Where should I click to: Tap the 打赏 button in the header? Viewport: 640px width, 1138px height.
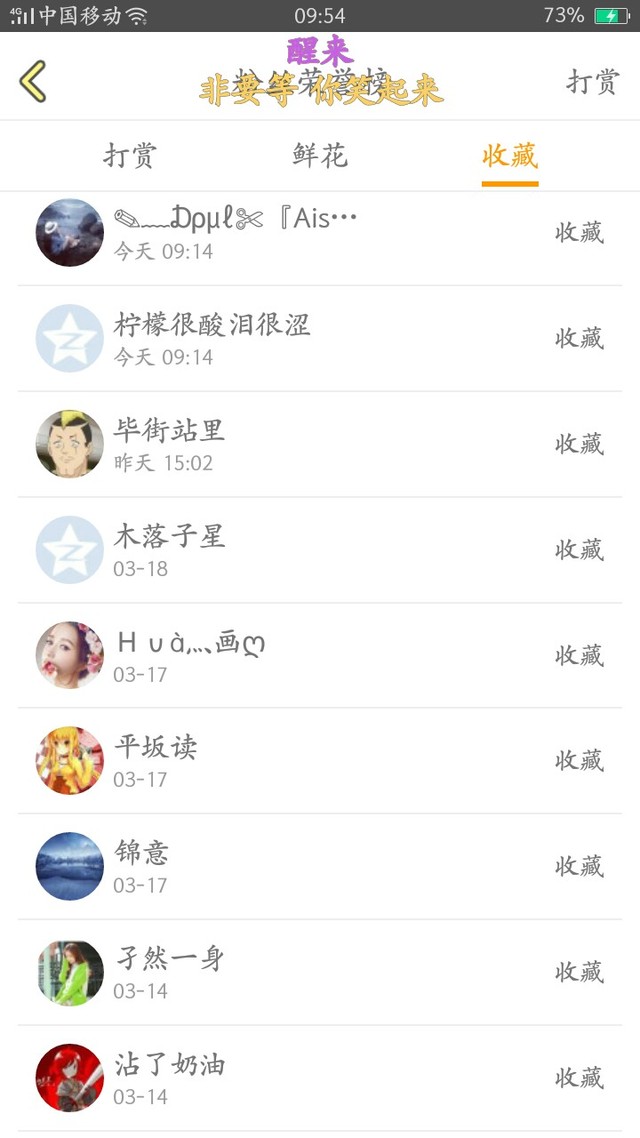click(592, 82)
